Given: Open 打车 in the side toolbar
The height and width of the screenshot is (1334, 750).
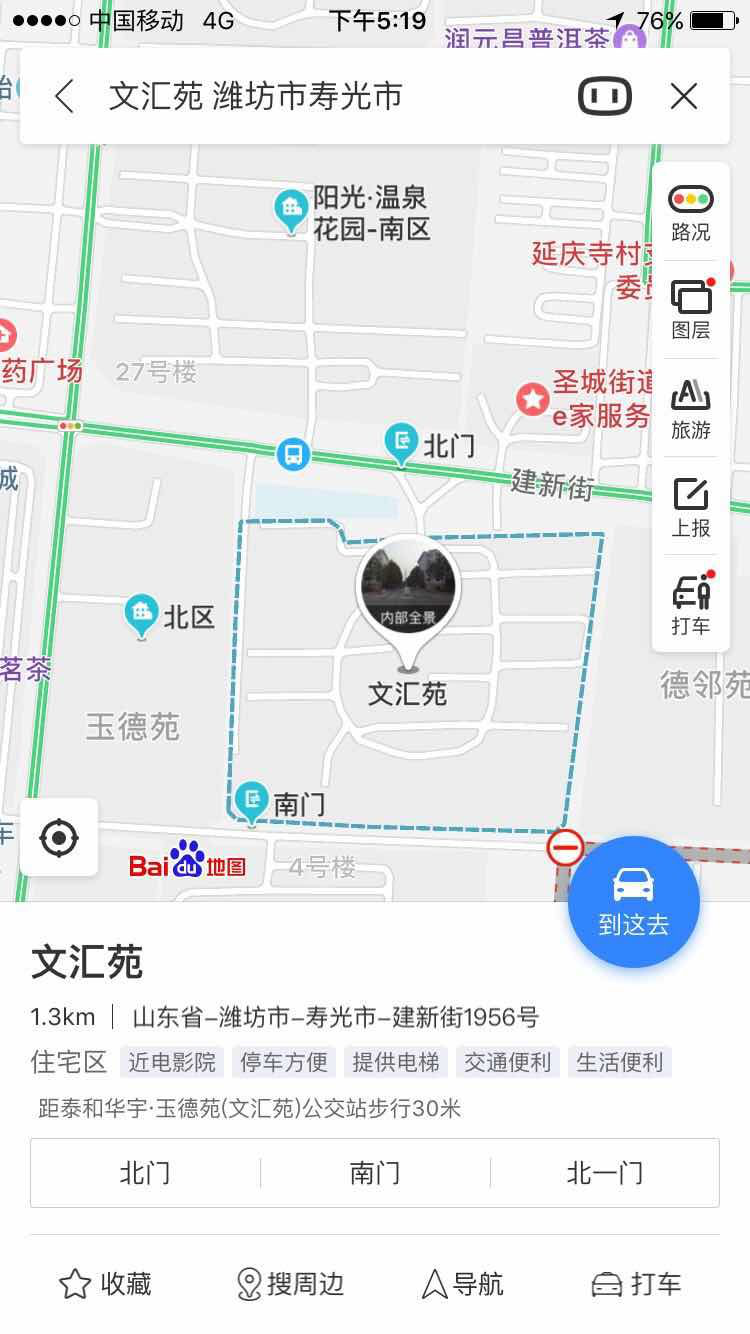Looking at the screenshot, I should 690,605.
